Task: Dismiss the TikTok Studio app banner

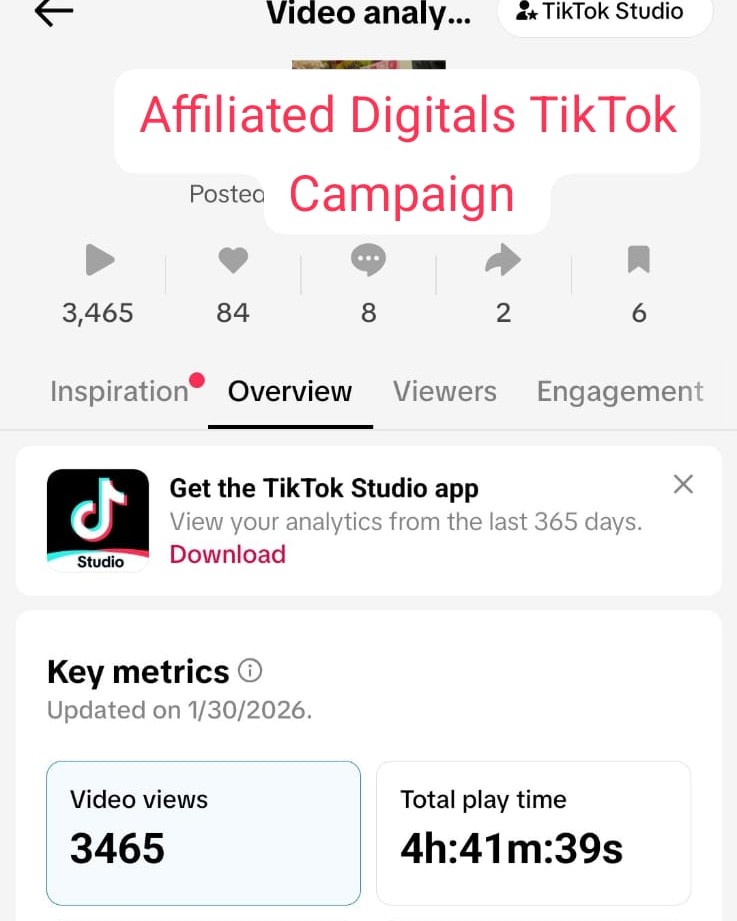Action: 683,484
